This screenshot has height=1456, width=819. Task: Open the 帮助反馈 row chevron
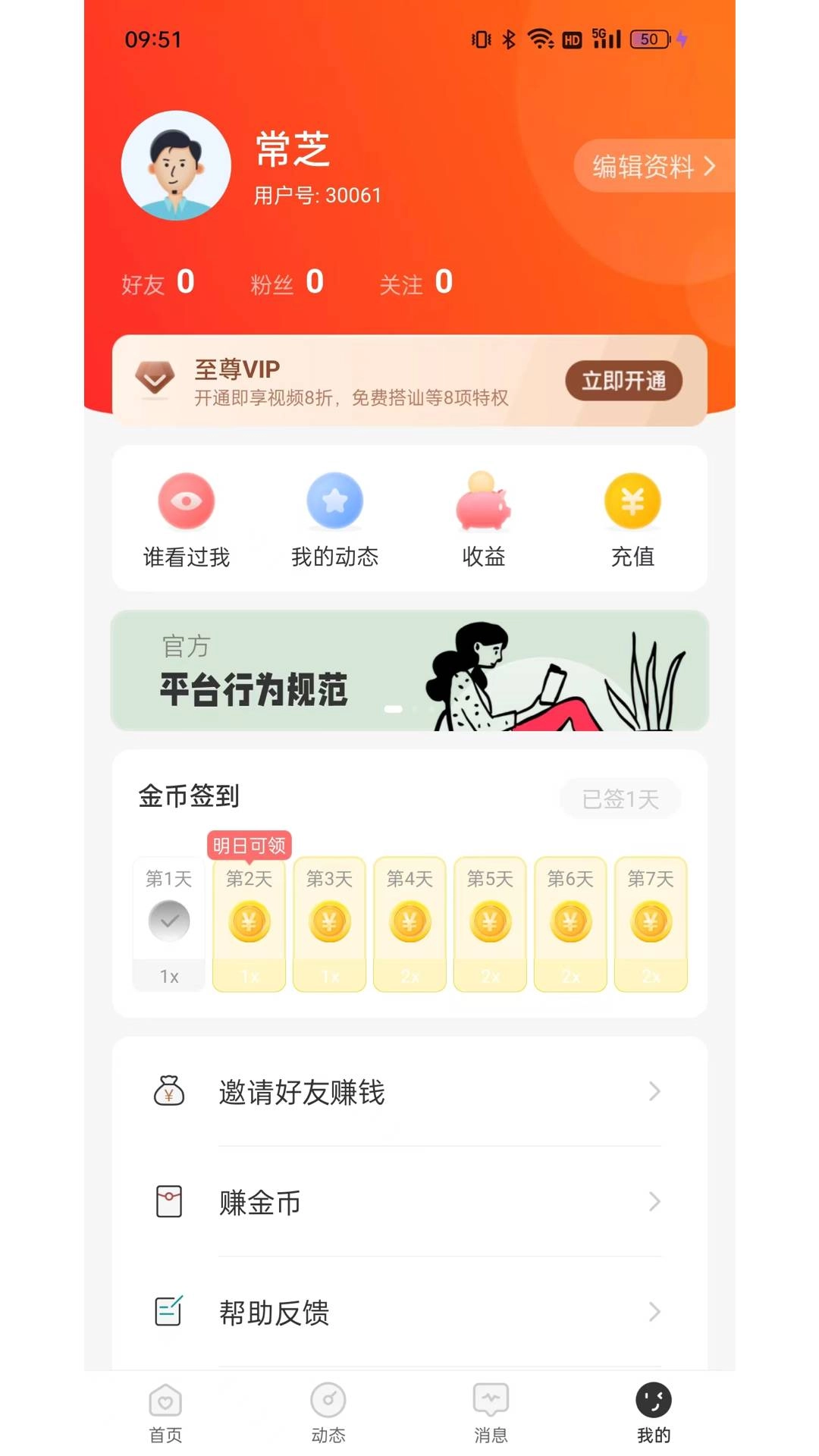(x=655, y=1311)
